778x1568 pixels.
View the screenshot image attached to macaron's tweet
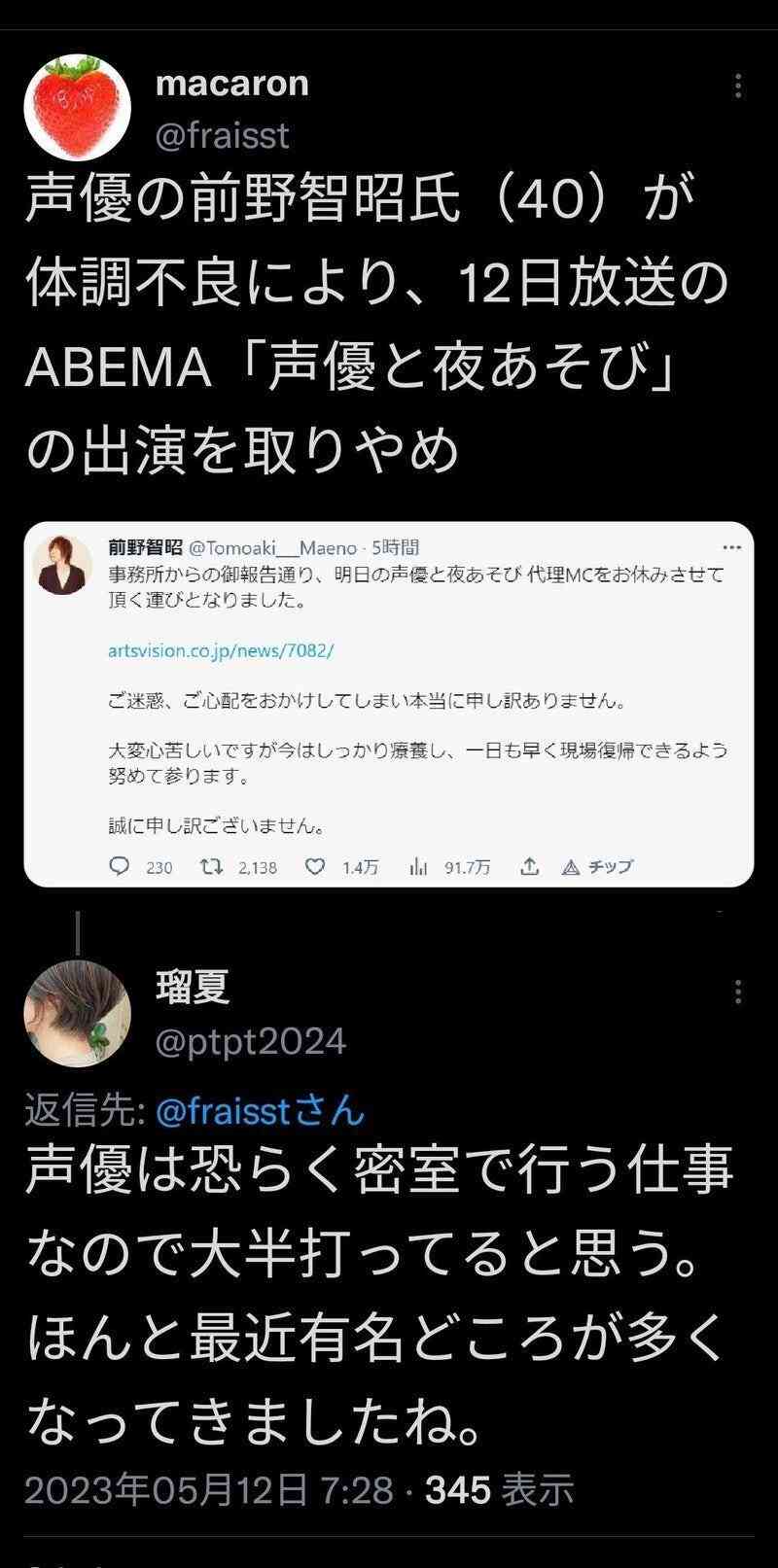coord(389,704)
